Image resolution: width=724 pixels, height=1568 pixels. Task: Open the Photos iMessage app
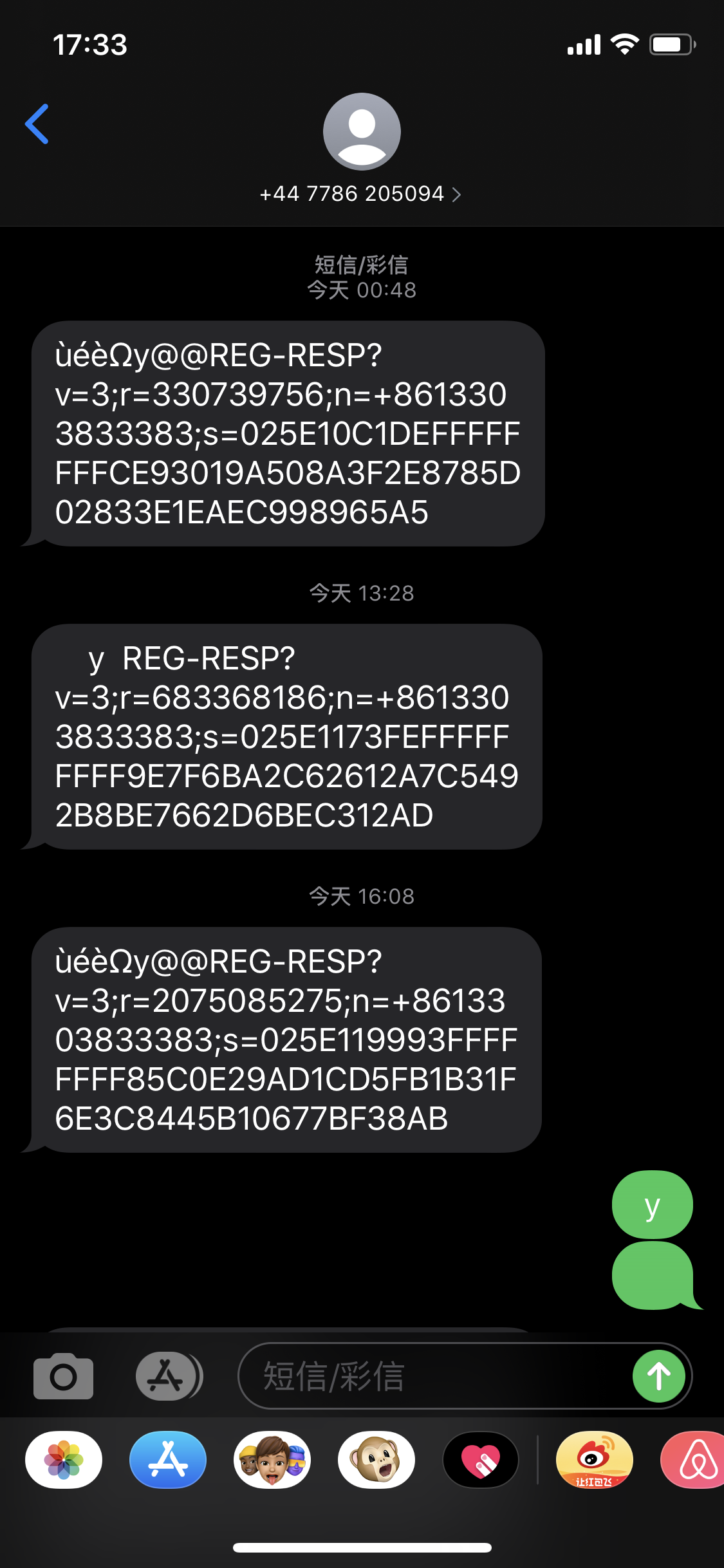click(64, 1460)
